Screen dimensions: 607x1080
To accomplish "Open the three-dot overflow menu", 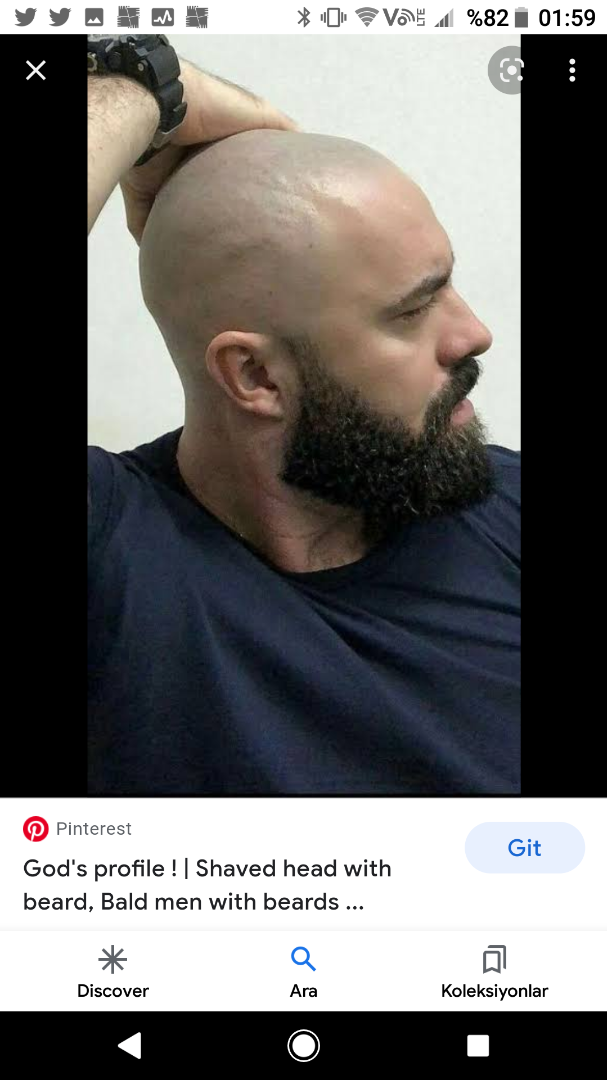I will click(x=572, y=70).
